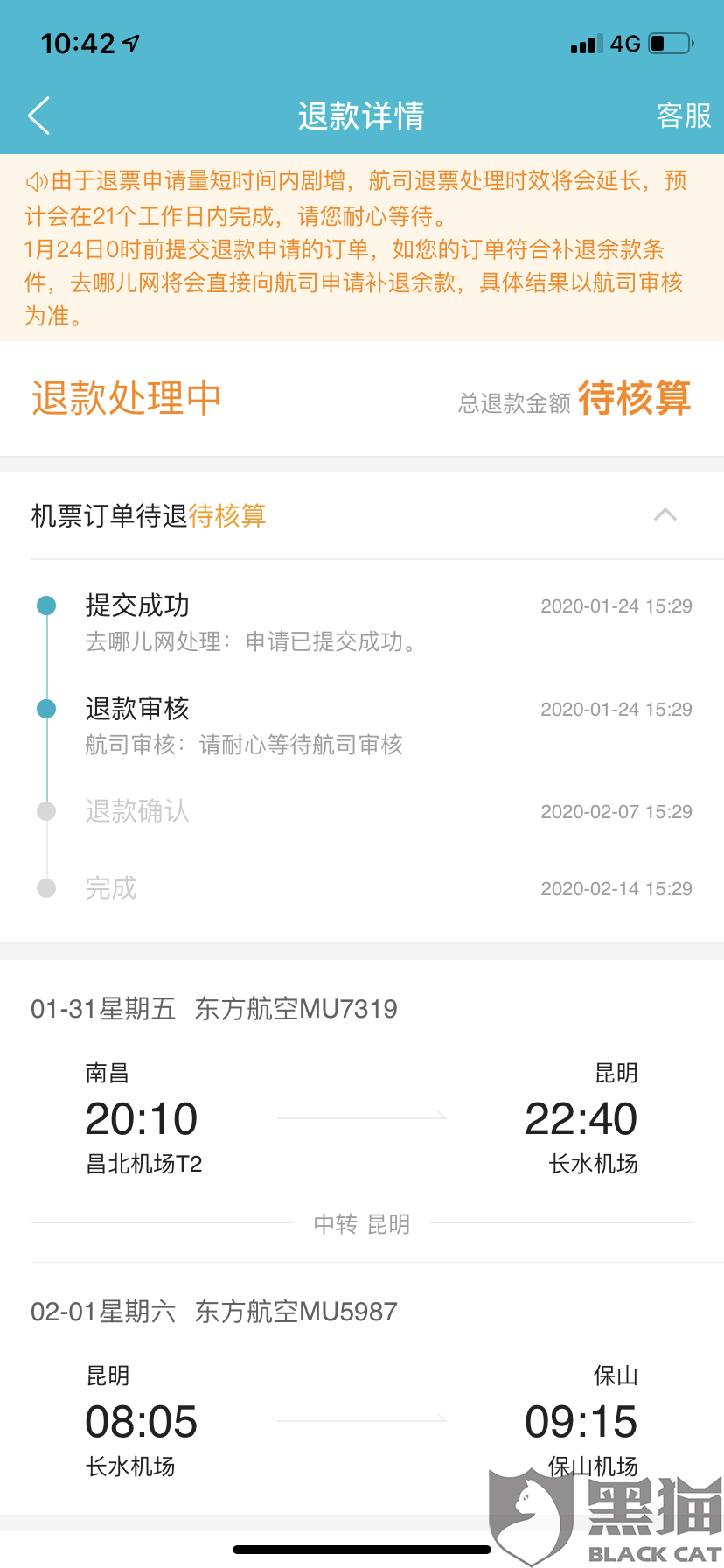Go back from the refund details page
724x1568 pixels.
click(39, 115)
